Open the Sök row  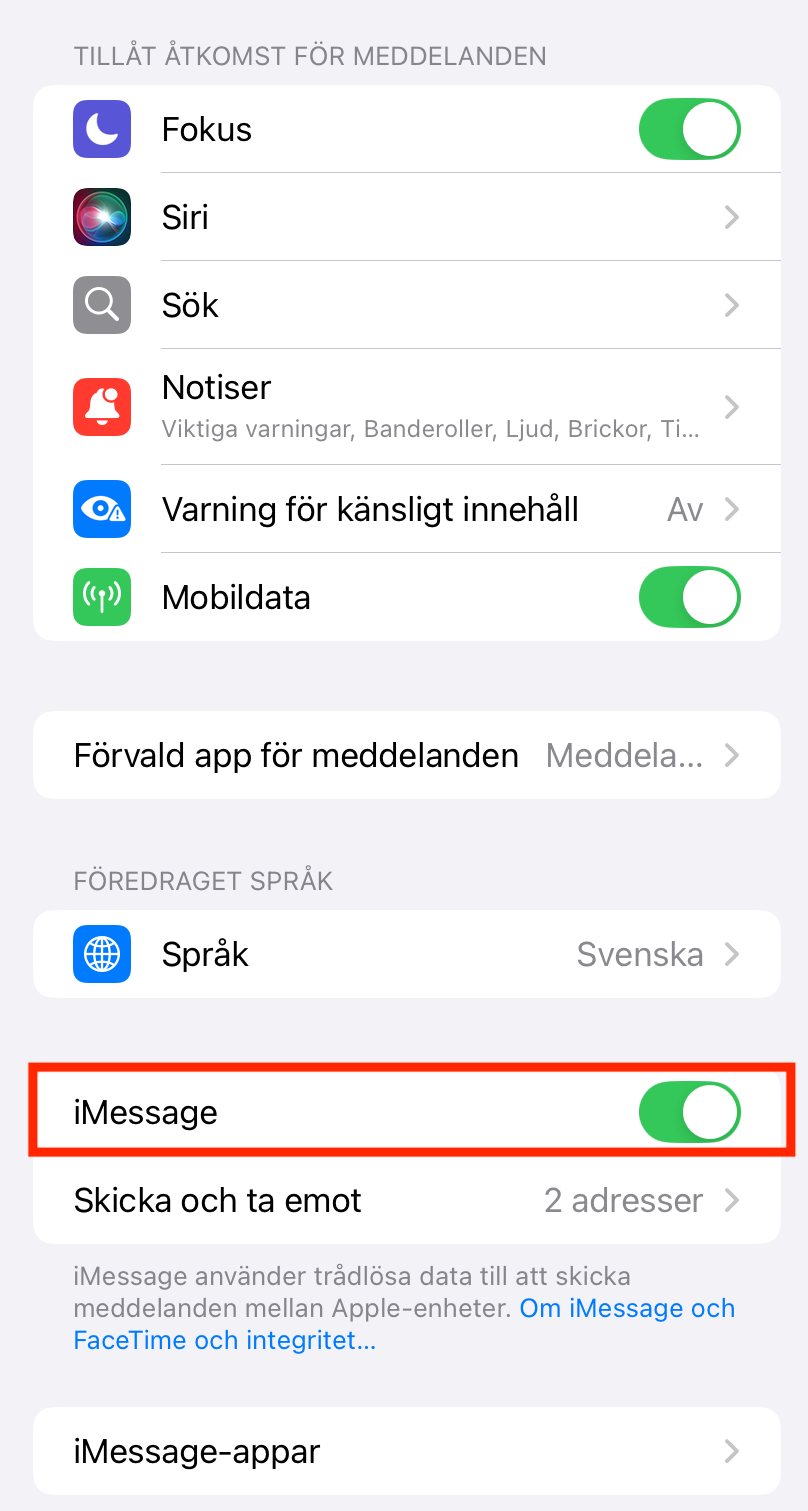(407, 305)
